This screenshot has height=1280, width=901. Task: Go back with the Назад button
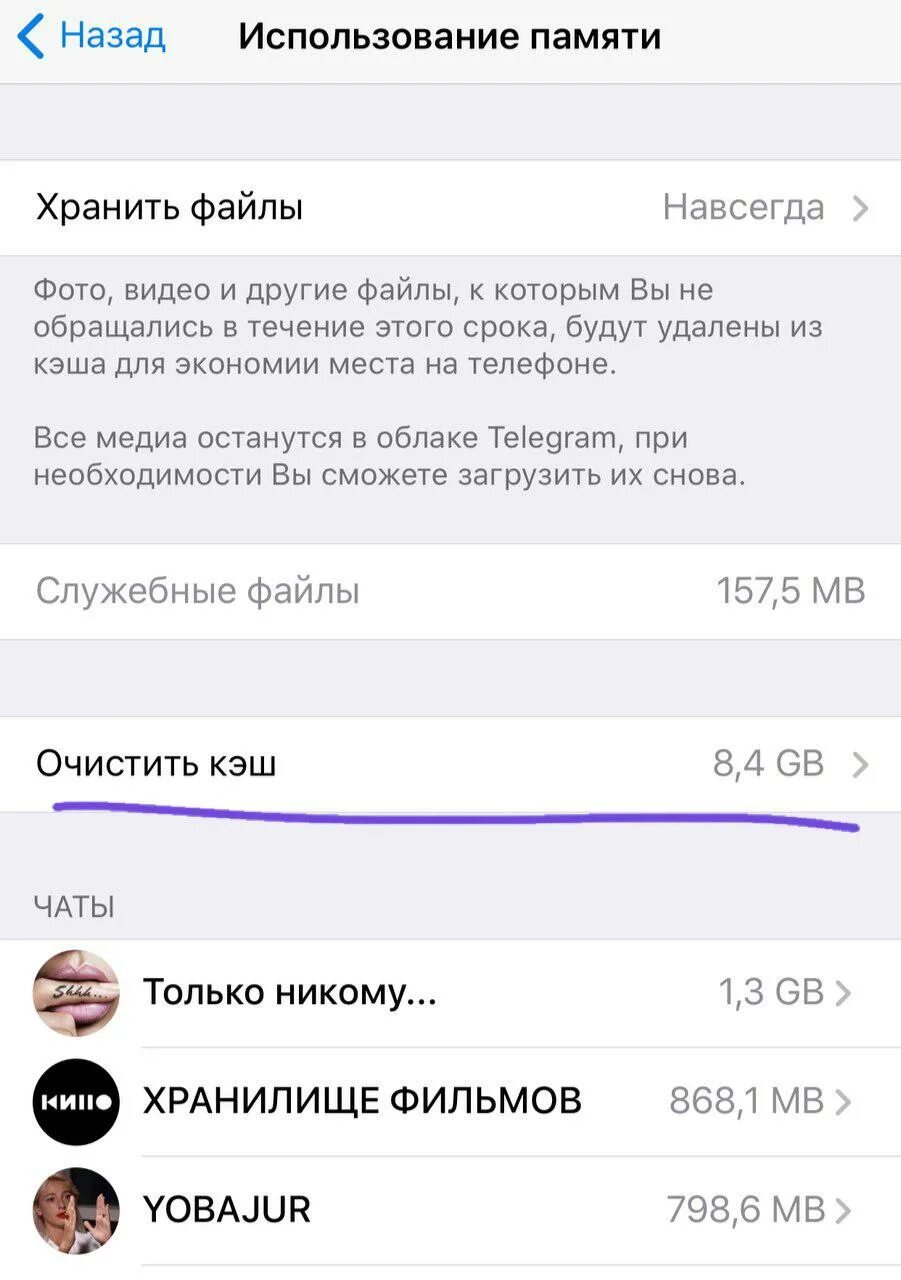[92, 37]
